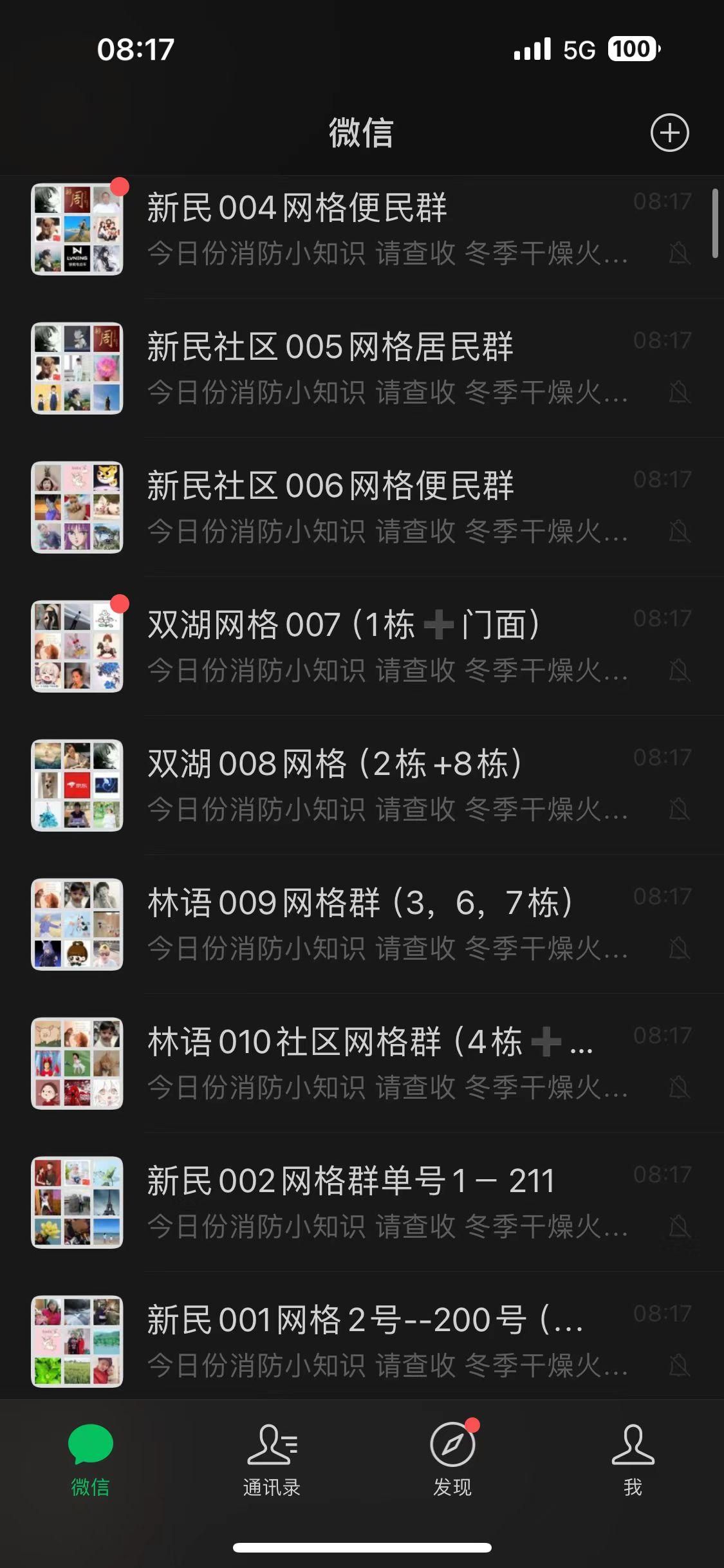Switch to the 通讯录 tab

[x=272, y=1460]
